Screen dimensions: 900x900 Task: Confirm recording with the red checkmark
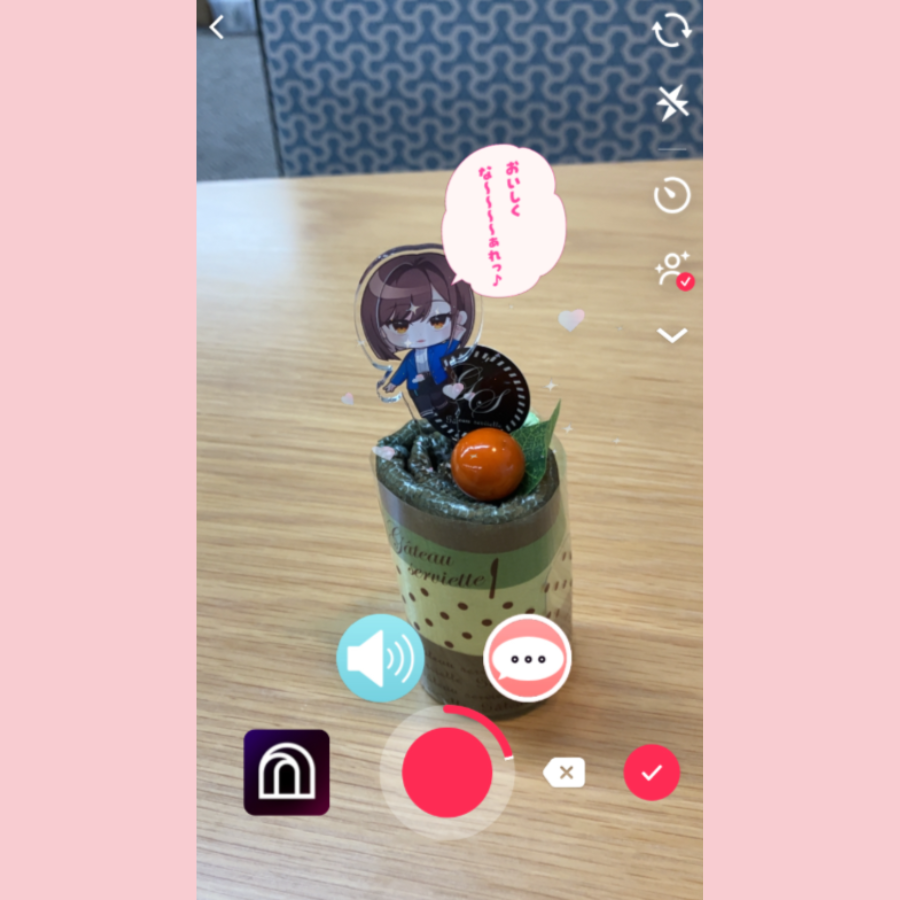click(651, 772)
